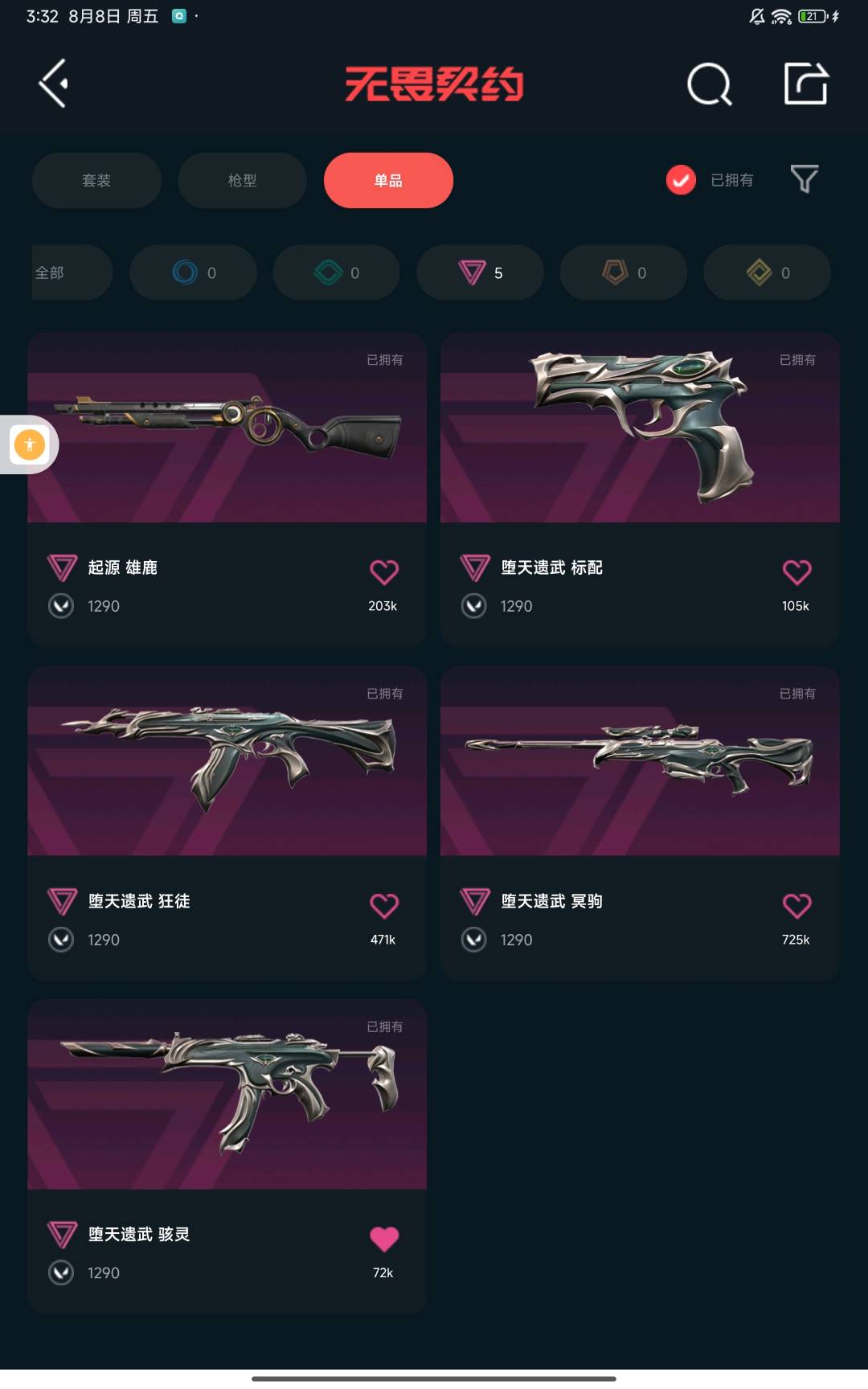Select the 全部 tier chip
Viewport: 868px width, 1389px height.
(x=71, y=272)
